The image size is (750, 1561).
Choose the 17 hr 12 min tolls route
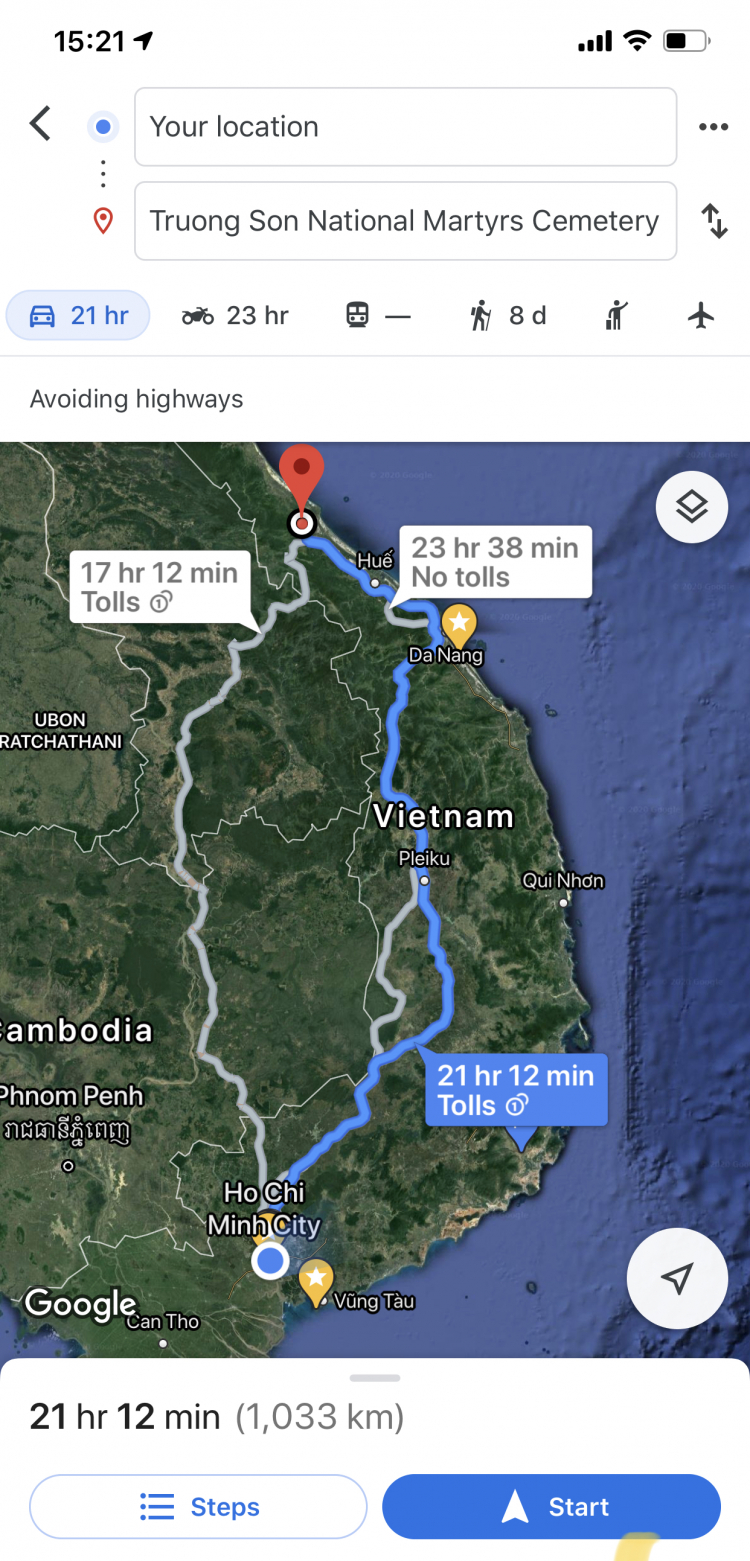160,587
